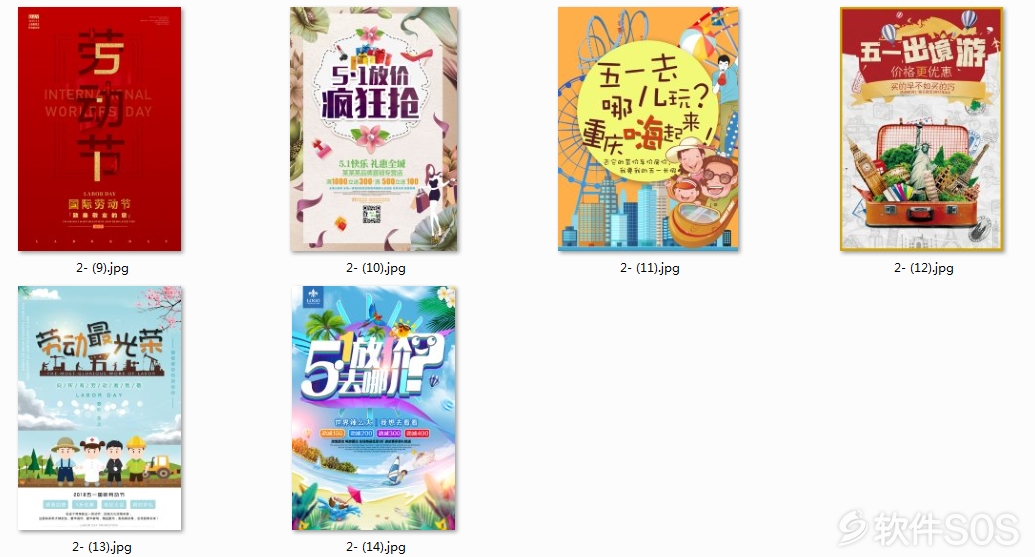Choose the 2- (12).jpg thumbnail
The width and height of the screenshot is (1035, 557).
[922, 129]
